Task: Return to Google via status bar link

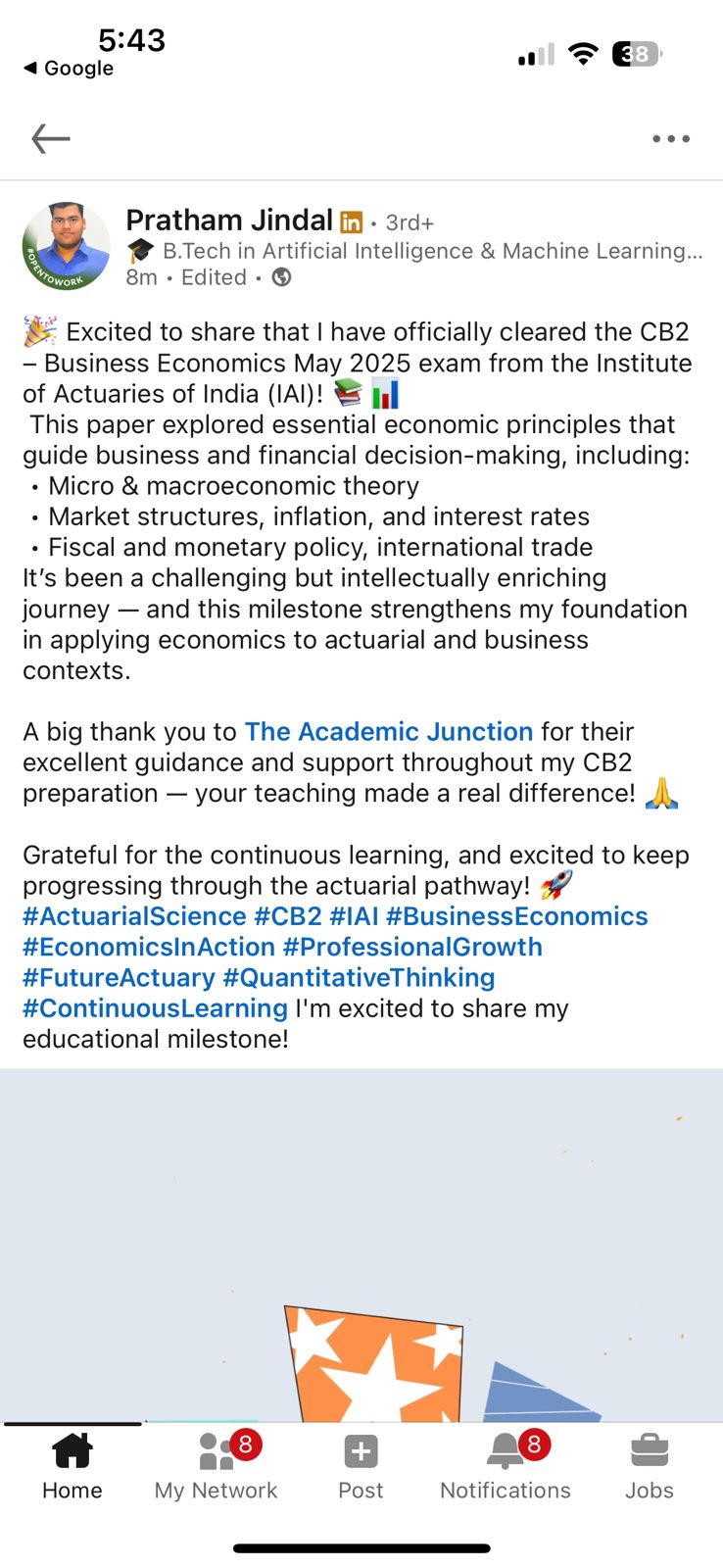Action: coord(69,69)
